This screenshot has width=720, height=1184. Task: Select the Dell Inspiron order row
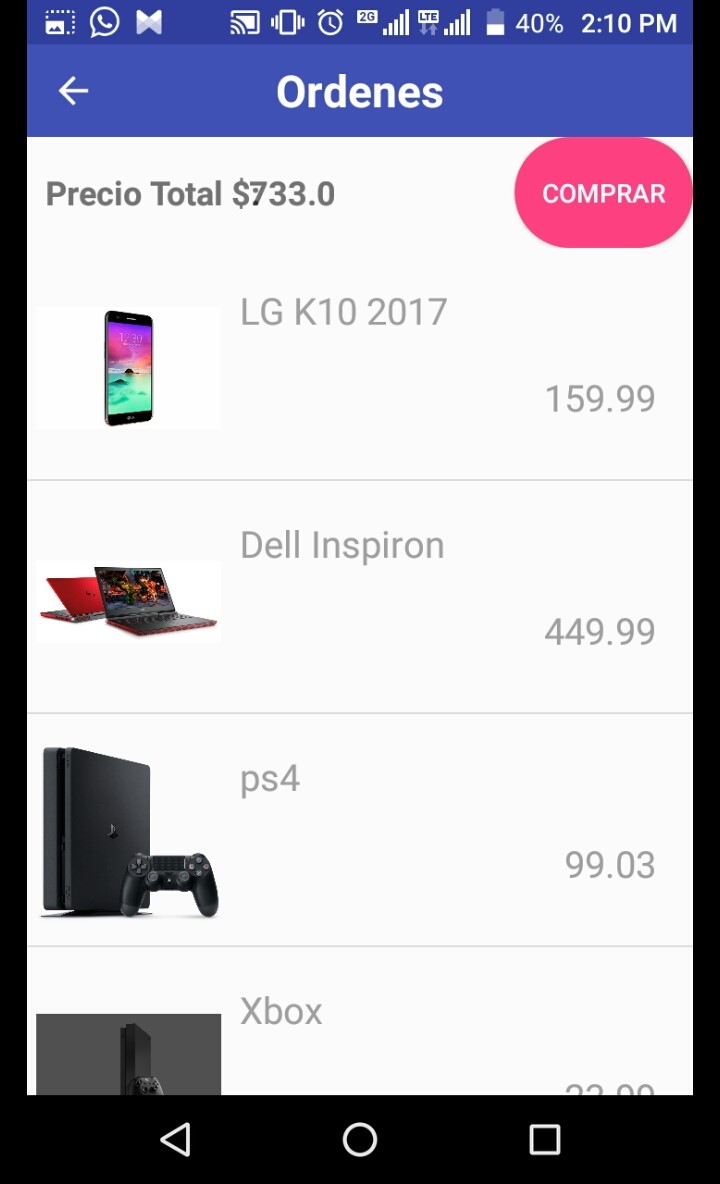point(360,597)
